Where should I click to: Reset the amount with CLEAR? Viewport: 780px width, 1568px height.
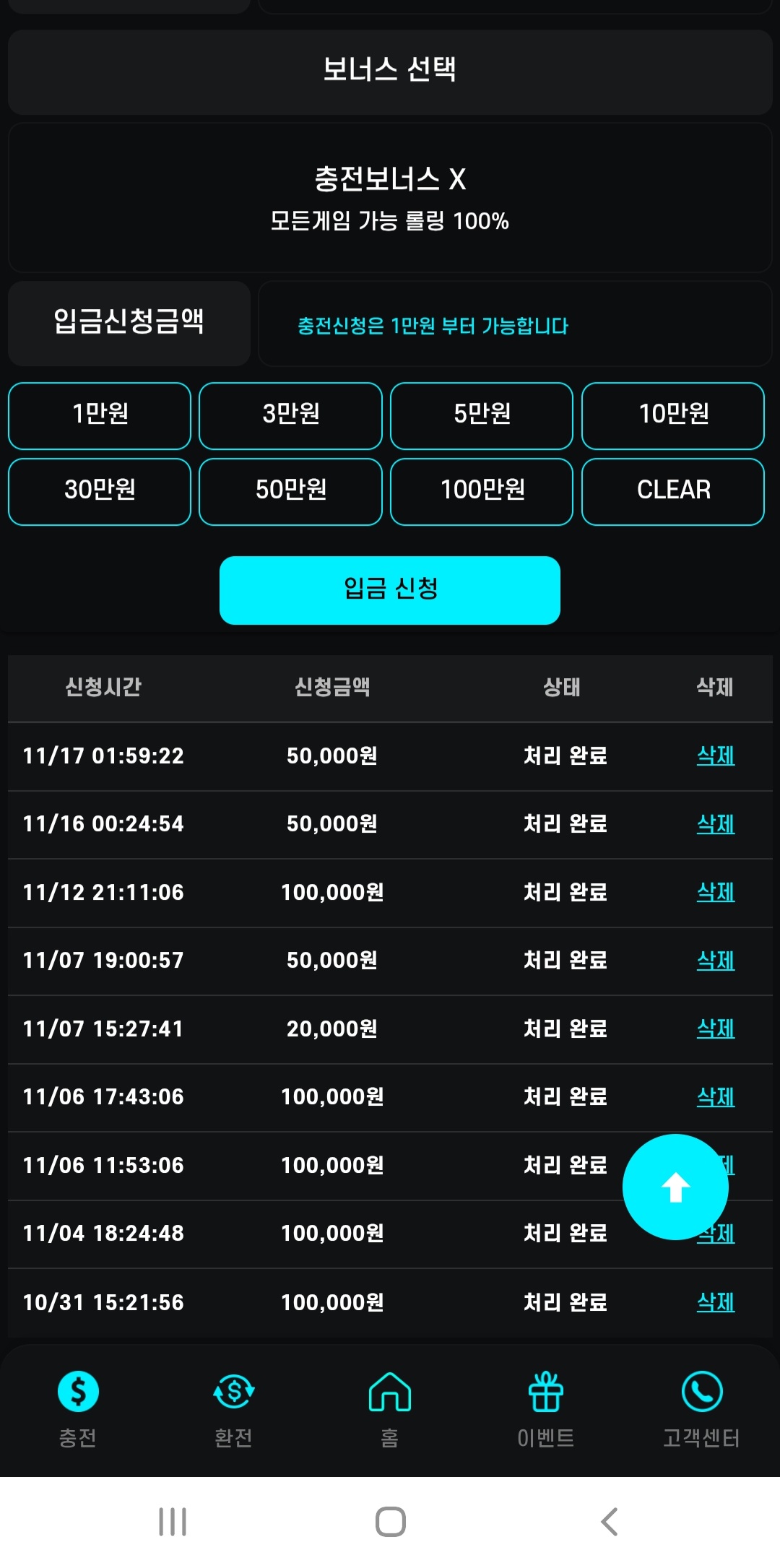pyautogui.click(x=673, y=491)
